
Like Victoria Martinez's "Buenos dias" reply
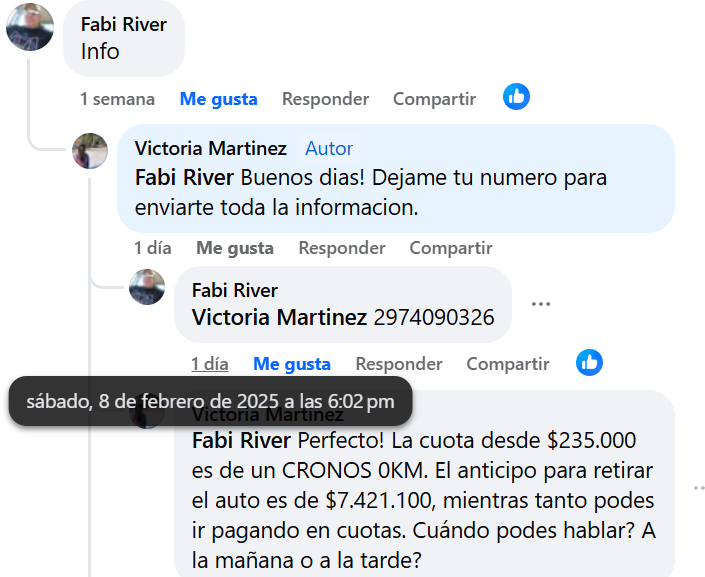point(234,248)
